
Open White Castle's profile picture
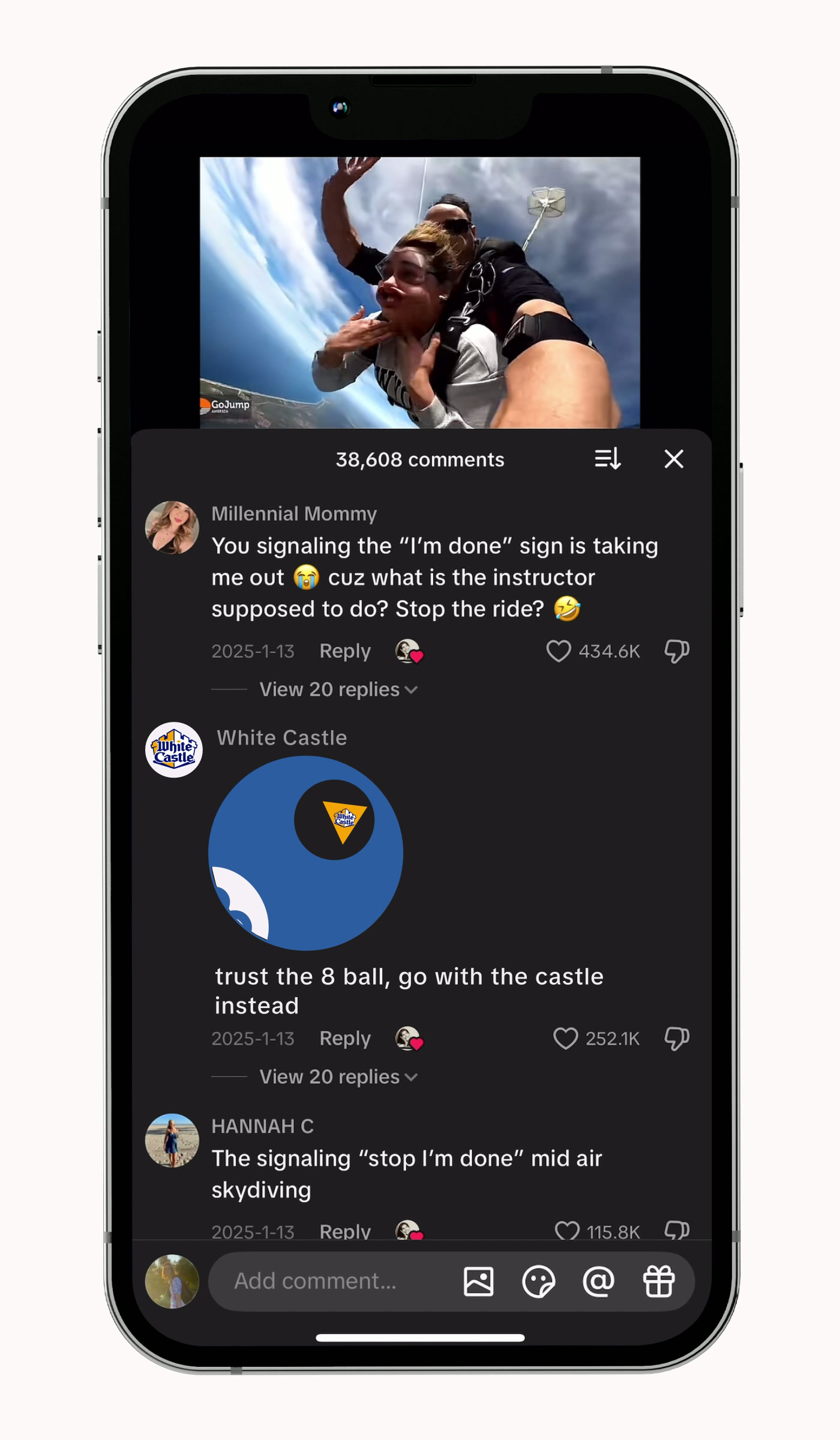[174, 750]
